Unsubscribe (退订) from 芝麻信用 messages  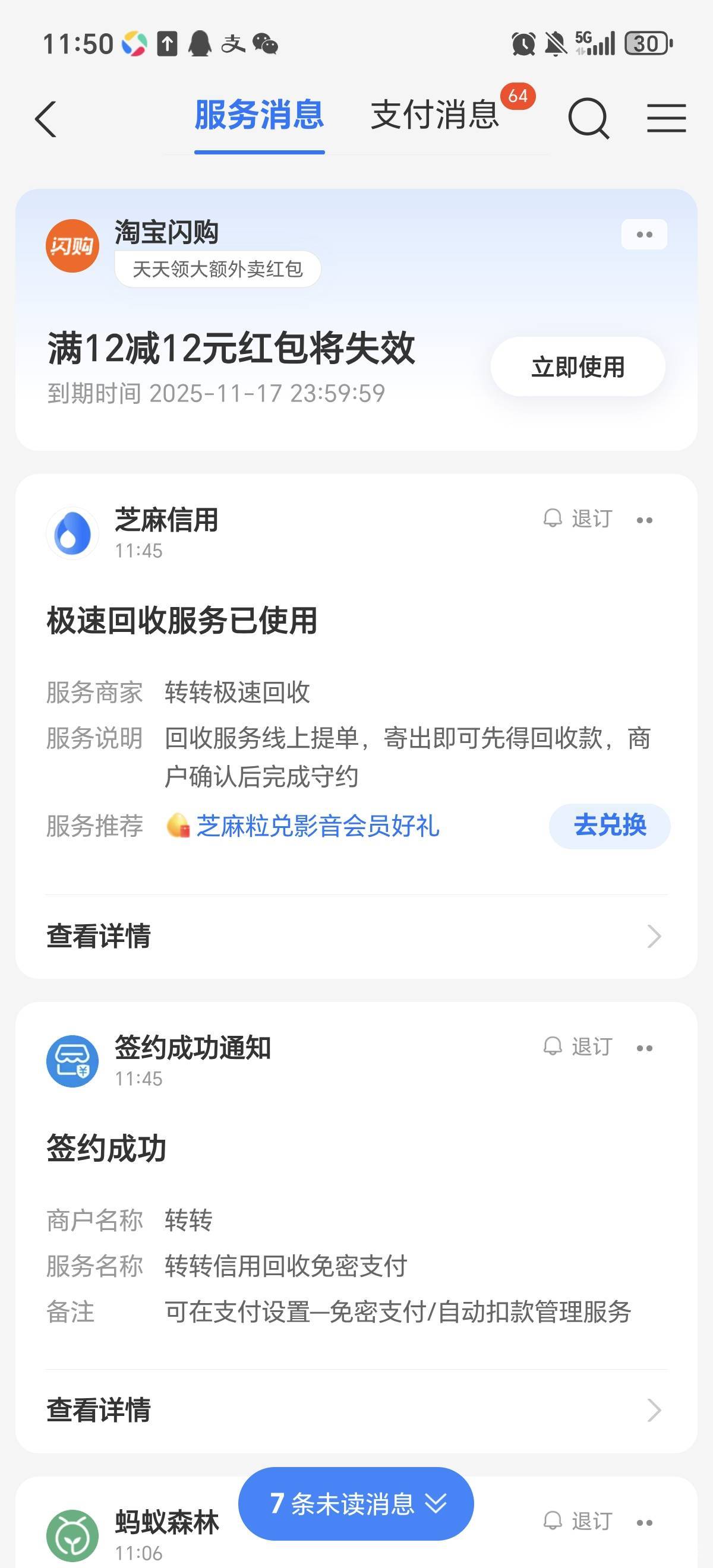point(578,519)
